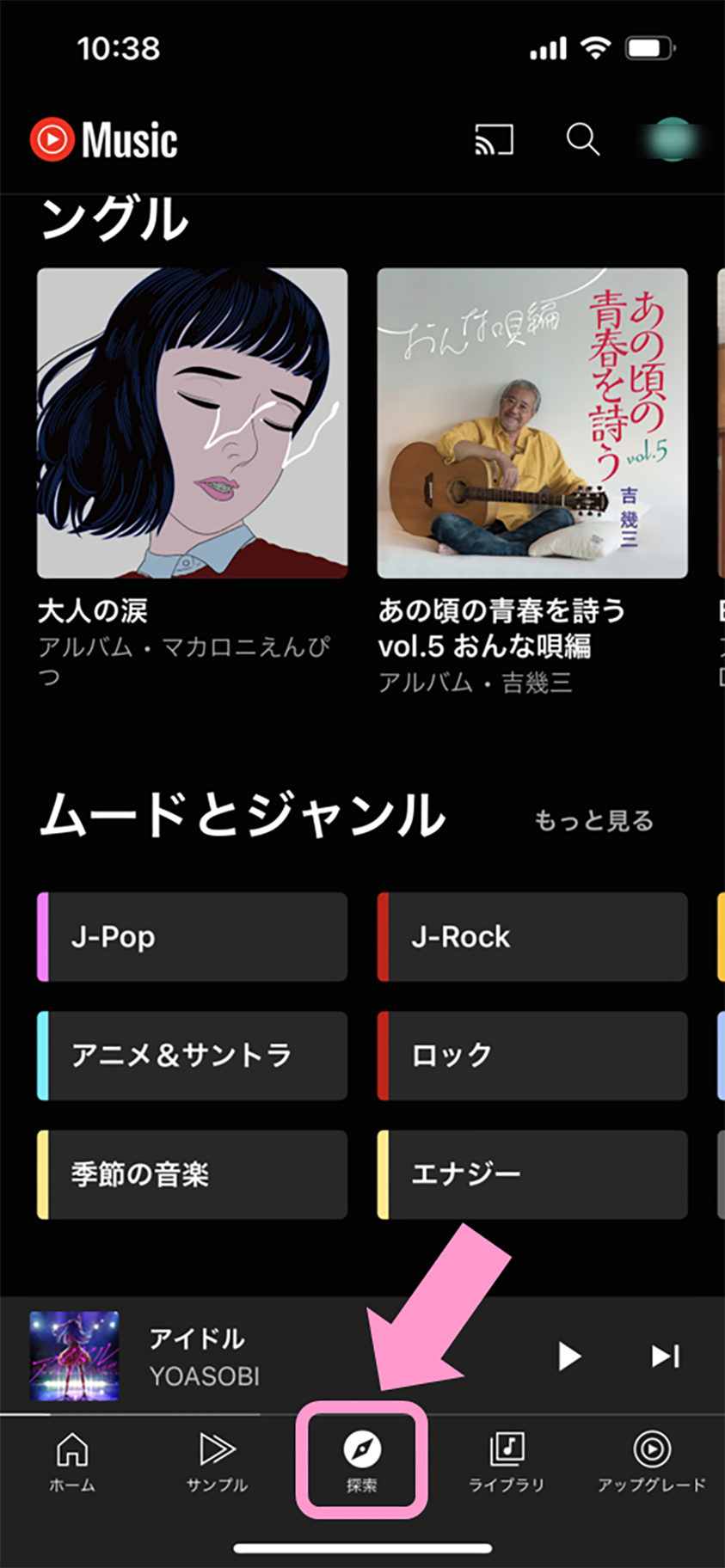The height and width of the screenshot is (1568, 725).
Task: Expand the アイドル YOASOBI mini player
Action: pyautogui.click(x=258, y=1356)
